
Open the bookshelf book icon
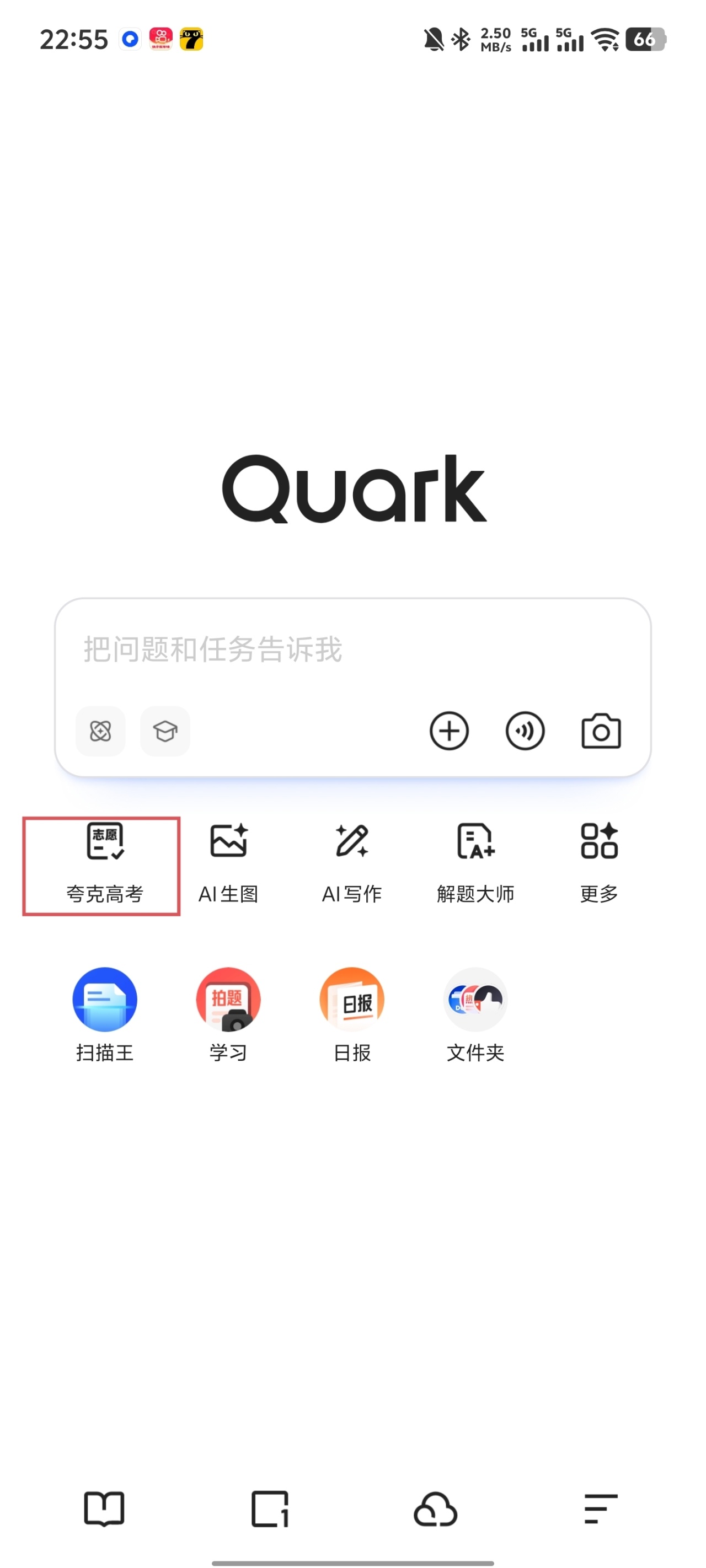click(104, 1509)
